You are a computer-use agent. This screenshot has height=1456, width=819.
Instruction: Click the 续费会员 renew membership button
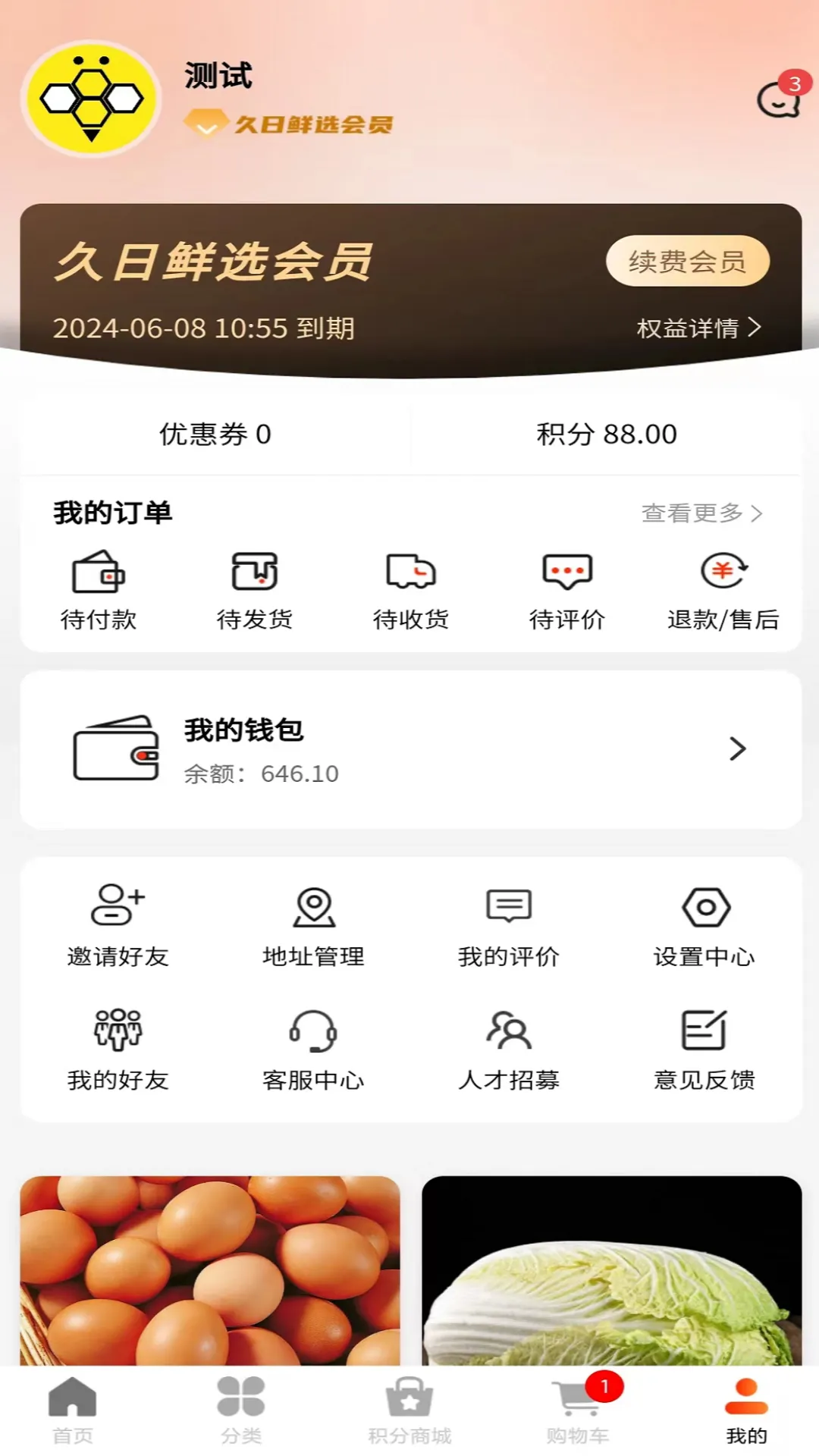click(x=687, y=261)
